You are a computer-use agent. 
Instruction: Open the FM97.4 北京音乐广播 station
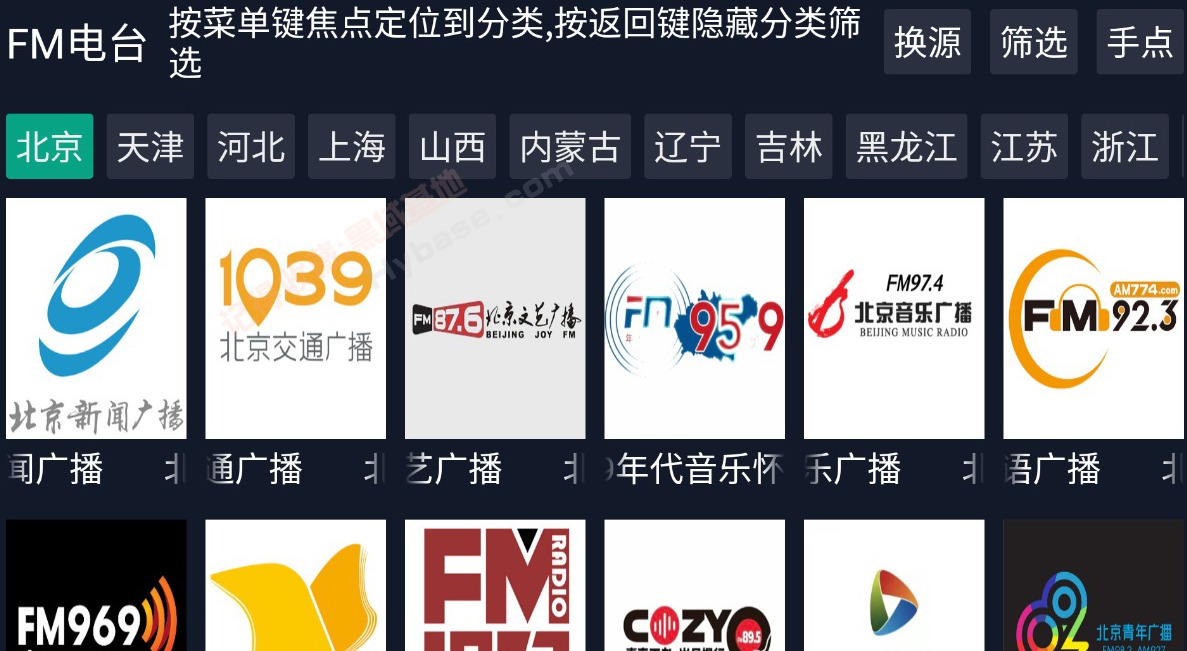(894, 318)
